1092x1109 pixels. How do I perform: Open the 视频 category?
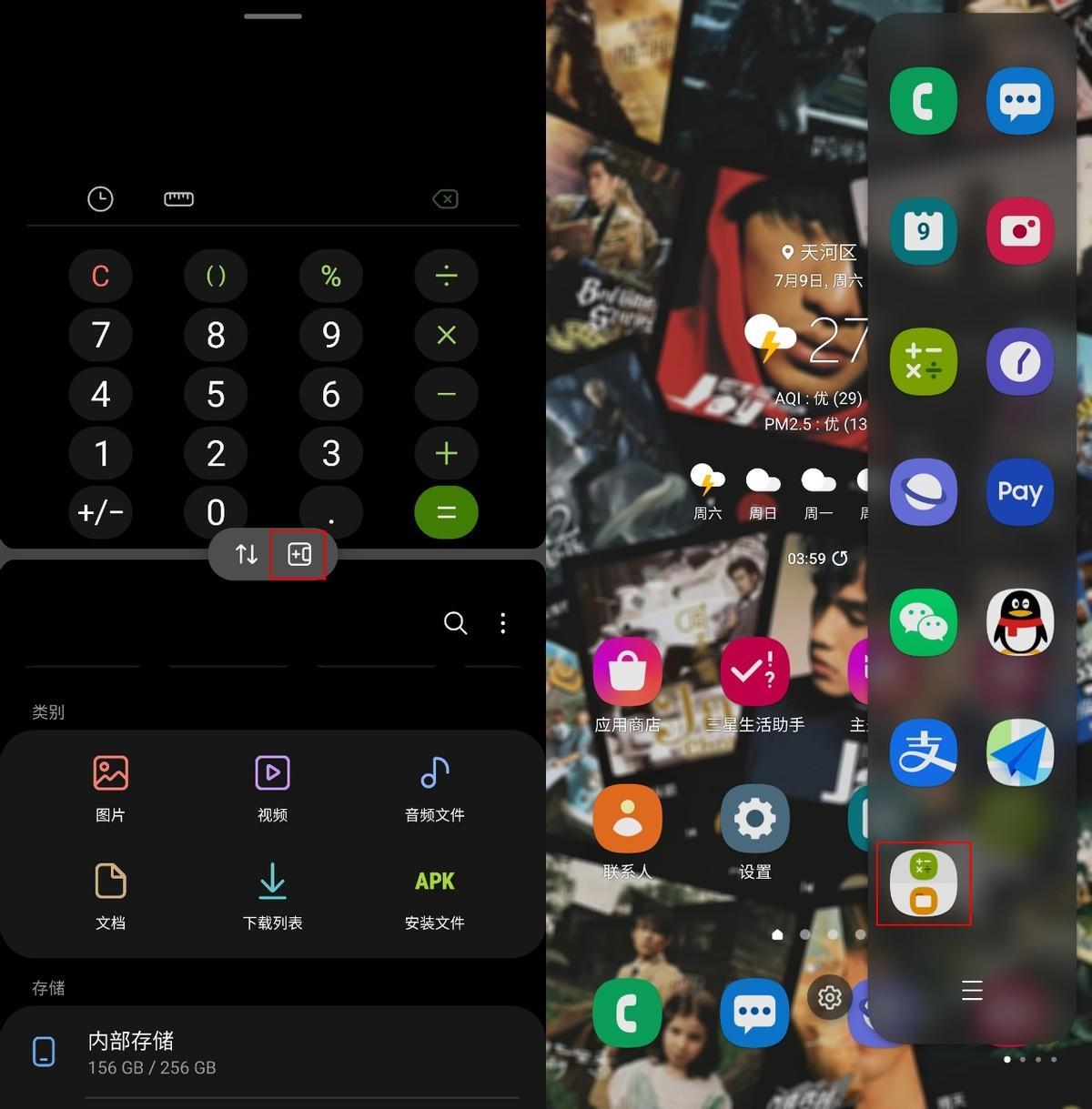[x=272, y=788]
